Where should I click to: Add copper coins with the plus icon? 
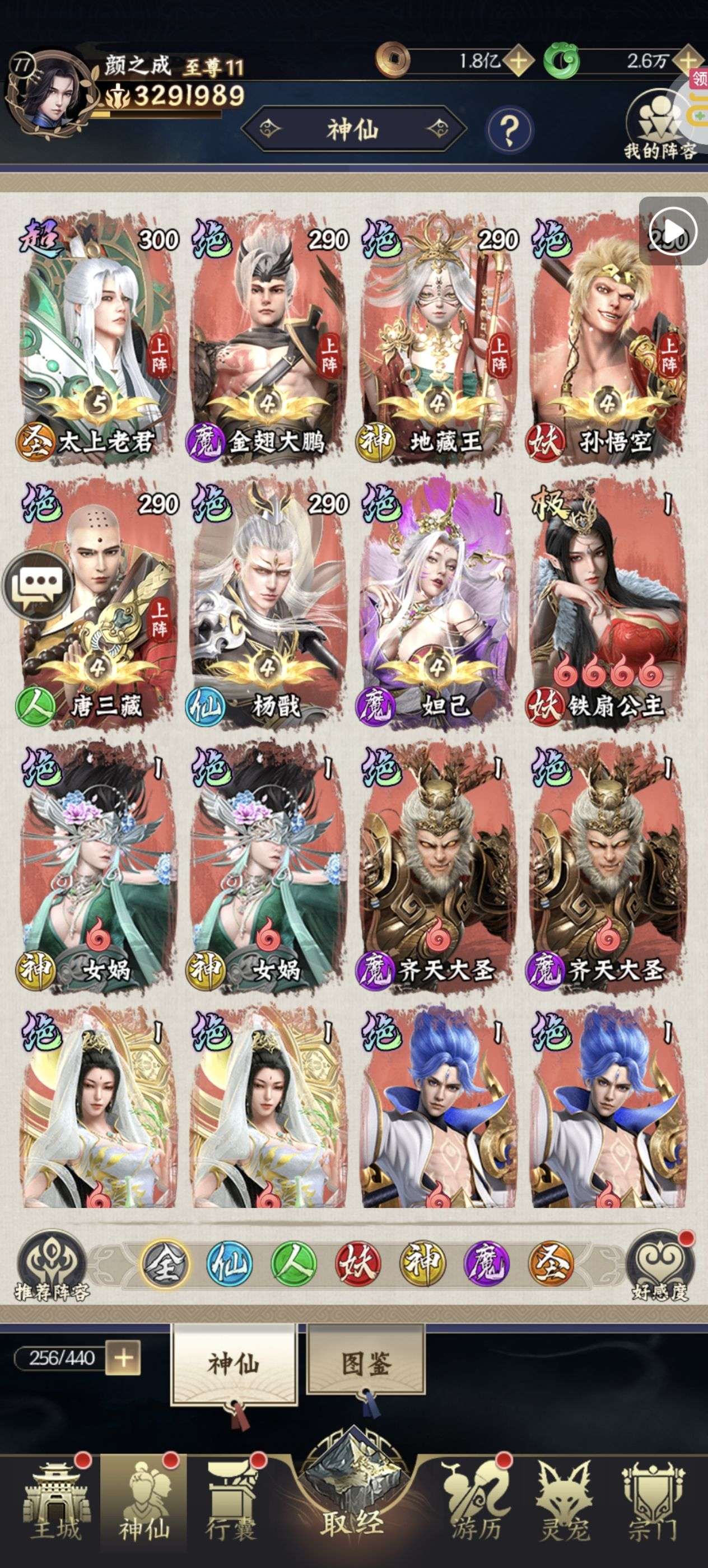click(518, 60)
